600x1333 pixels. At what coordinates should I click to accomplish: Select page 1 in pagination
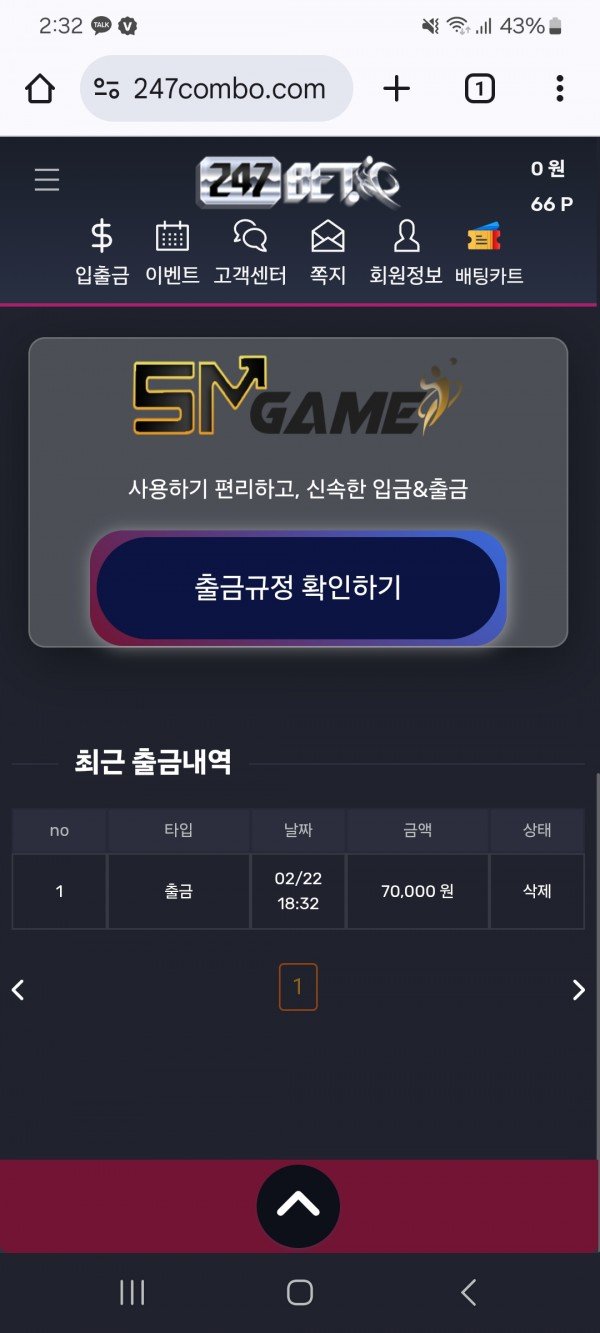(x=298, y=988)
